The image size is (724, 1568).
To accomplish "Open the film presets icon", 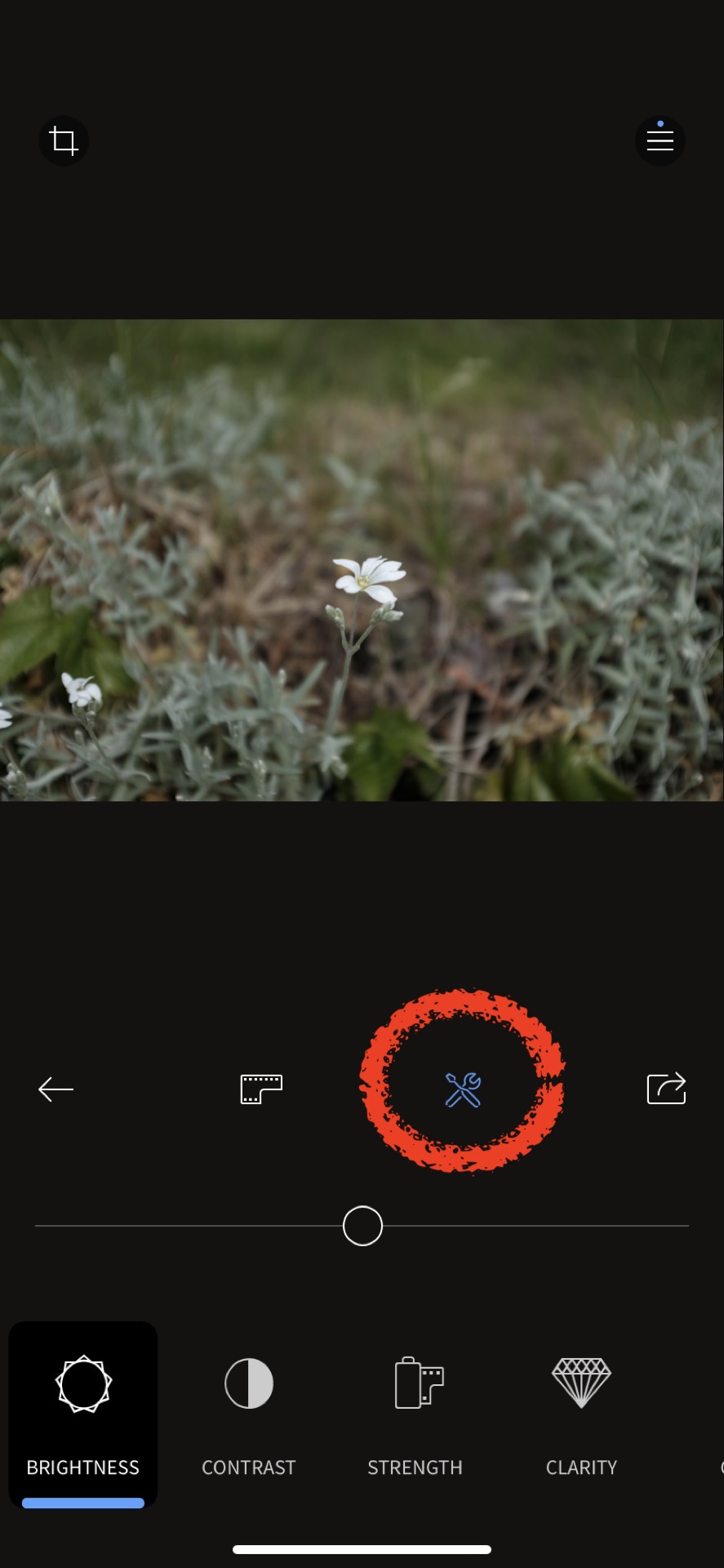I will [261, 1089].
